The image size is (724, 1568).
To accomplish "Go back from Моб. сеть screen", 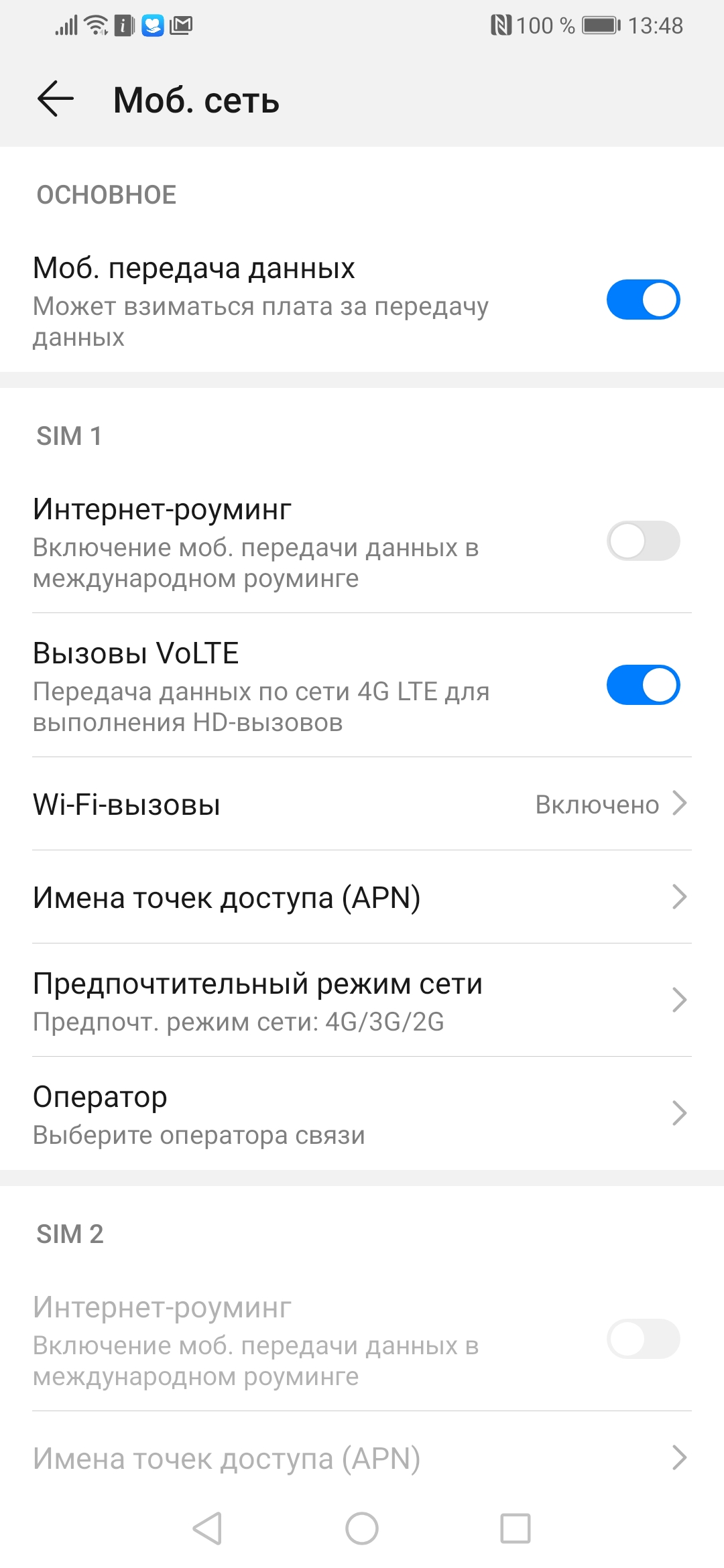I will pos(56,99).
